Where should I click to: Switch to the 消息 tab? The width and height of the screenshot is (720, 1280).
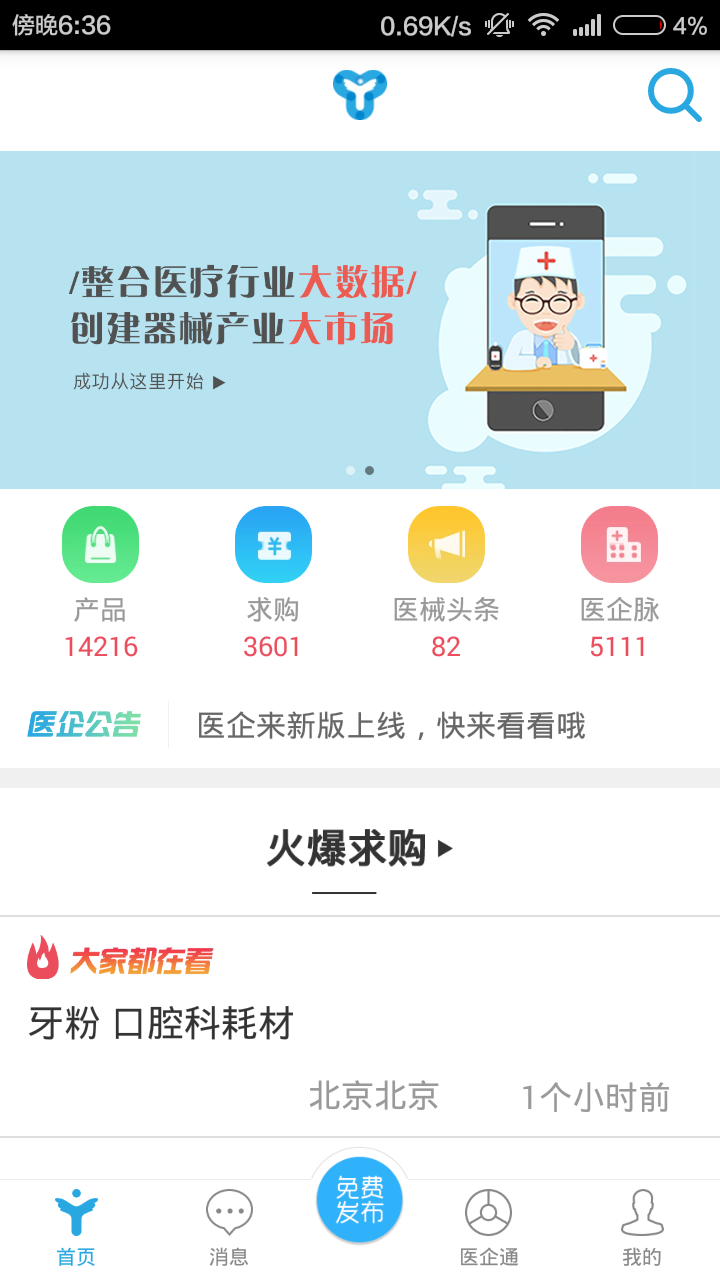coord(229,1228)
